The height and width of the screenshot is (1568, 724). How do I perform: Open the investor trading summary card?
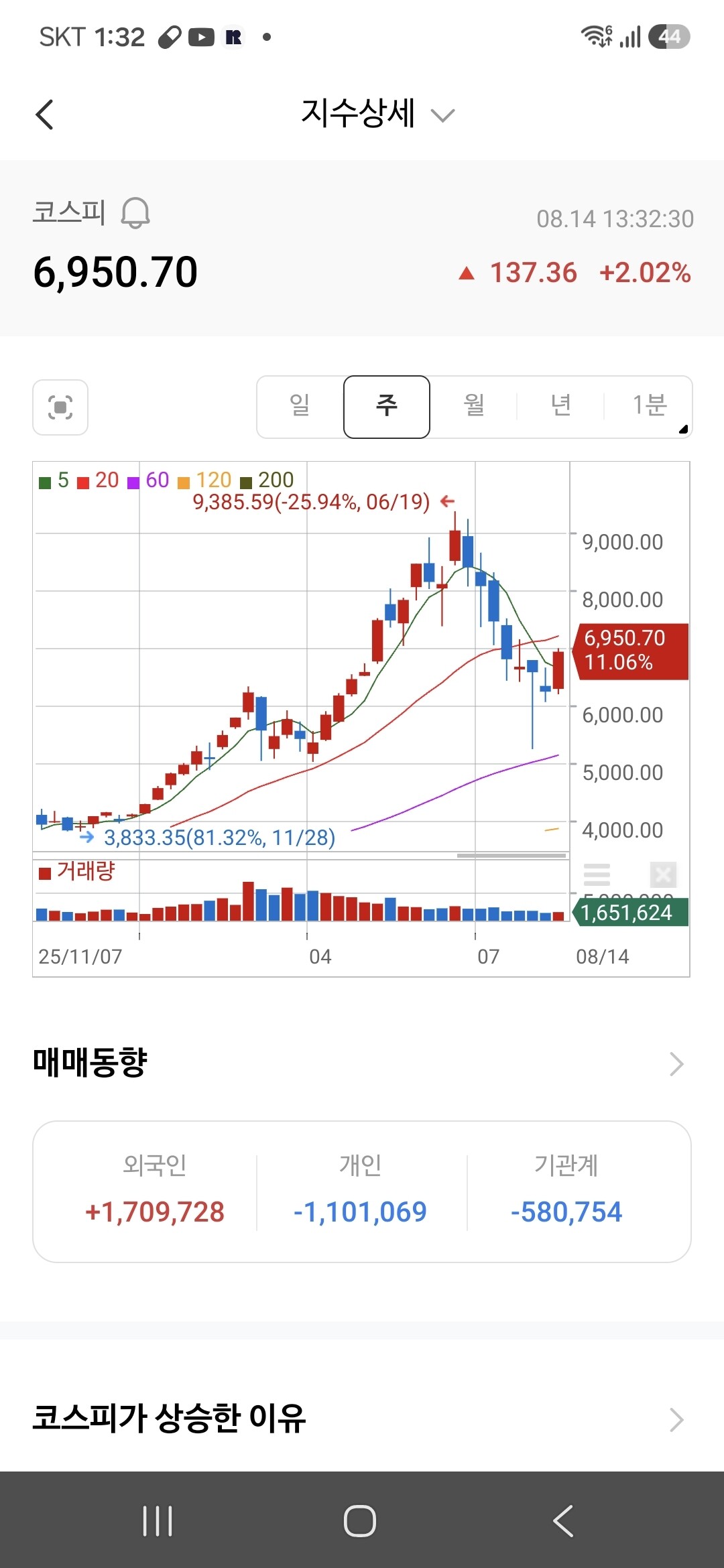click(x=362, y=1191)
